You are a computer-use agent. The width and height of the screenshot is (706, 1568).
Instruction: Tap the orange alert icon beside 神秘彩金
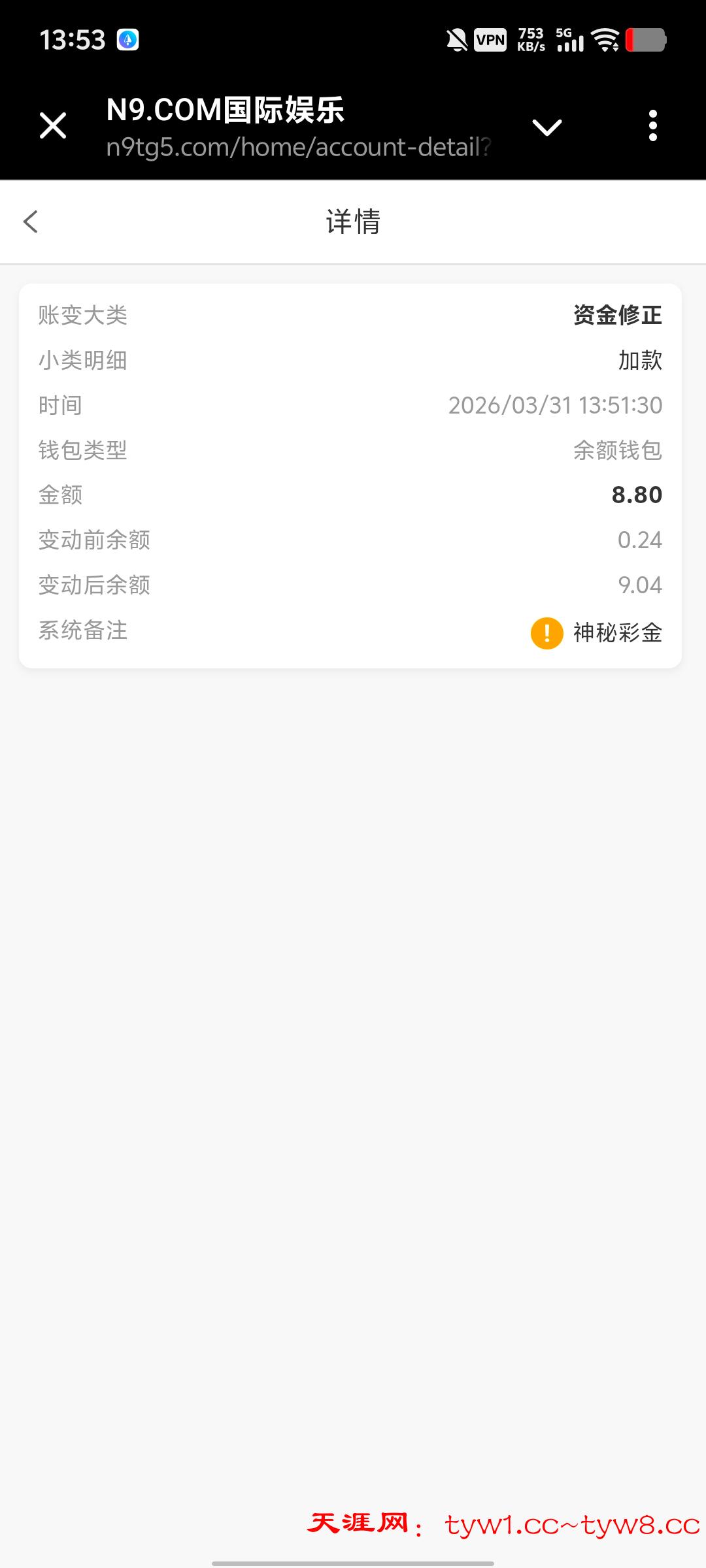tap(546, 633)
